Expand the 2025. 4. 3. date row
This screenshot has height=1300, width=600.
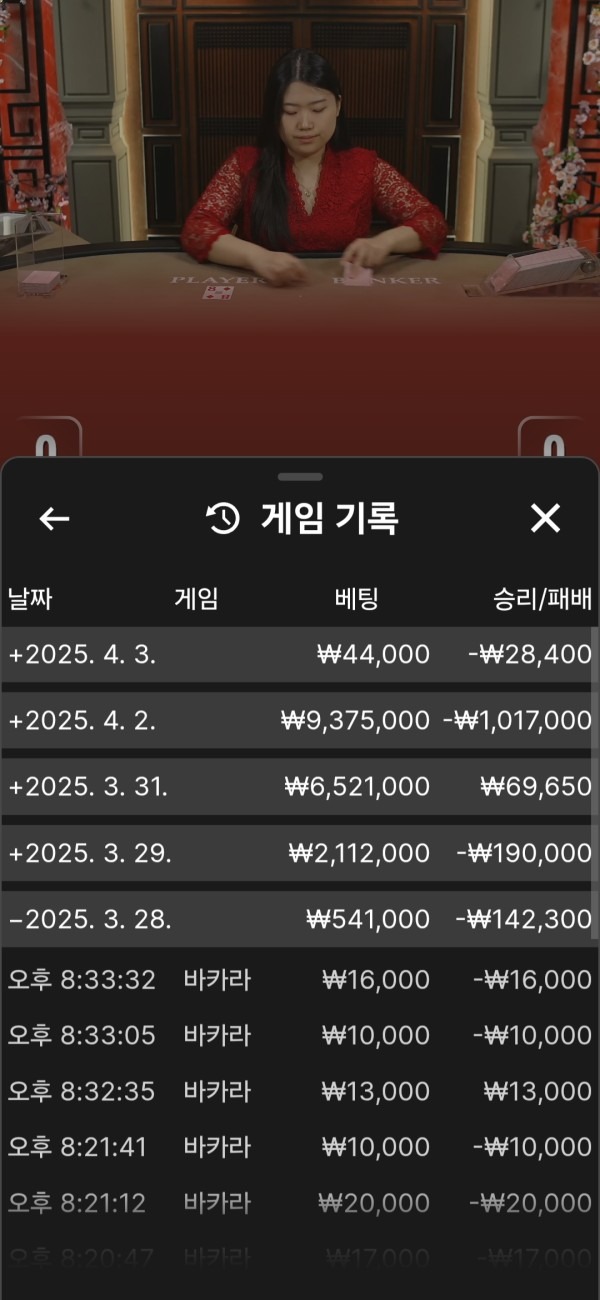tap(300, 655)
